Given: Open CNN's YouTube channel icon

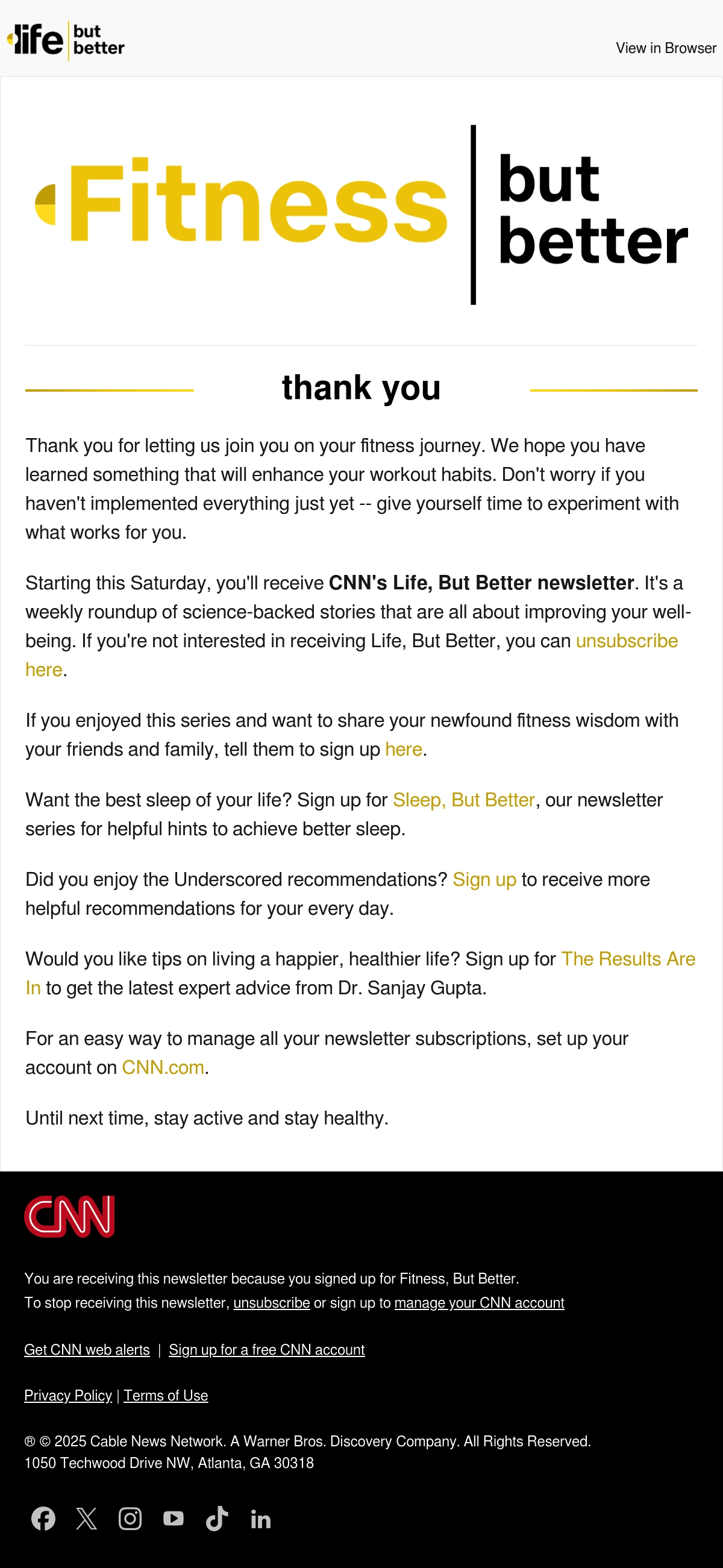Looking at the screenshot, I should [174, 1519].
